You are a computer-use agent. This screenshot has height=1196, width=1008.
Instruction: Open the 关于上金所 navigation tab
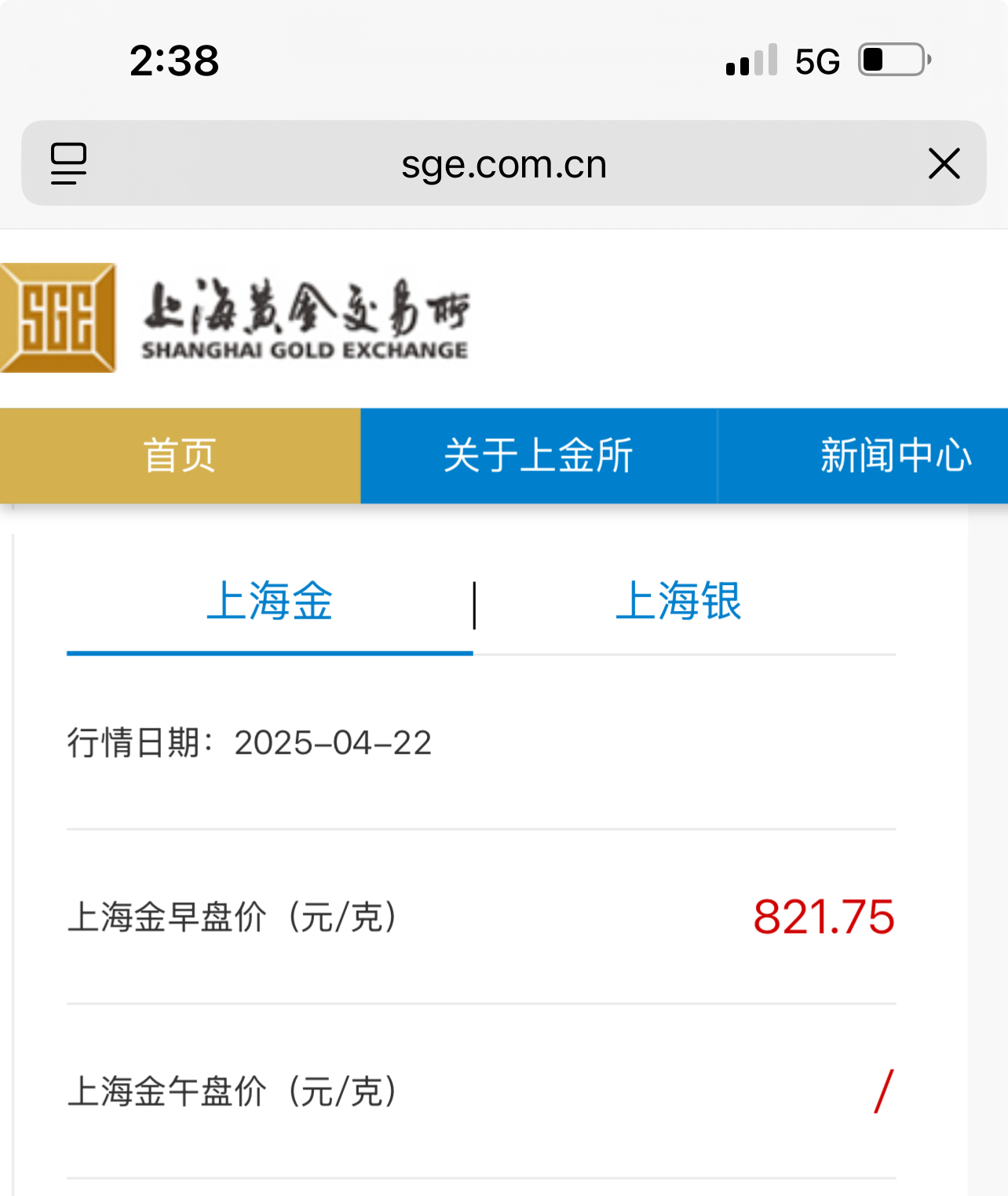pyautogui.click(x=539, y=455)
